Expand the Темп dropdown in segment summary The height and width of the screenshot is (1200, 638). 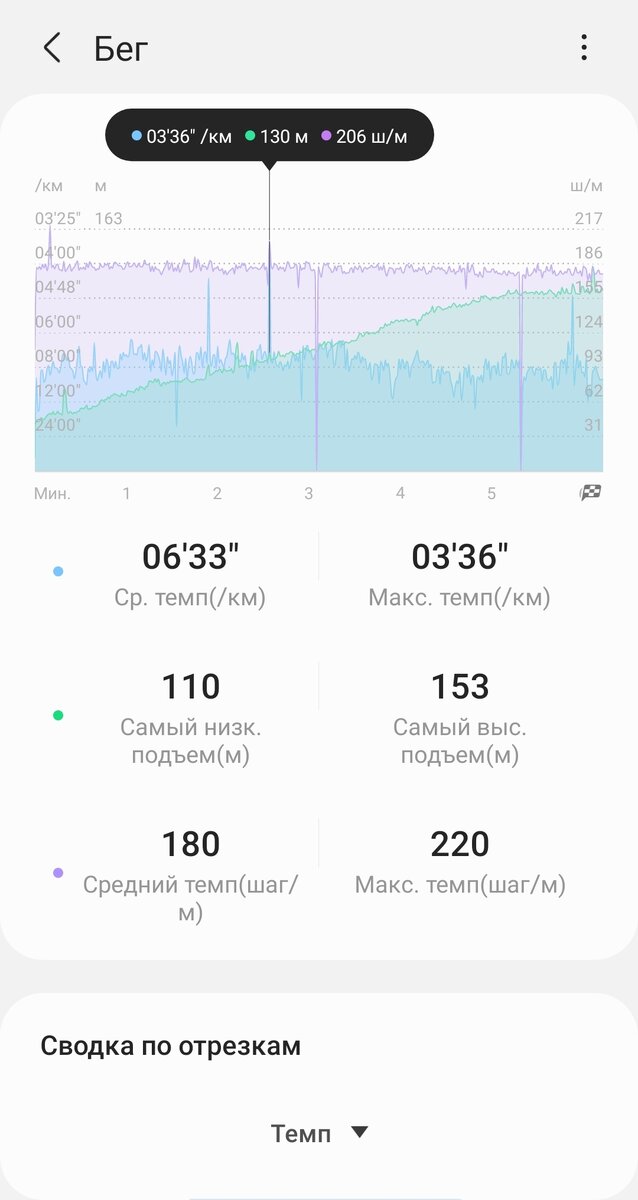coord(320,1133)
